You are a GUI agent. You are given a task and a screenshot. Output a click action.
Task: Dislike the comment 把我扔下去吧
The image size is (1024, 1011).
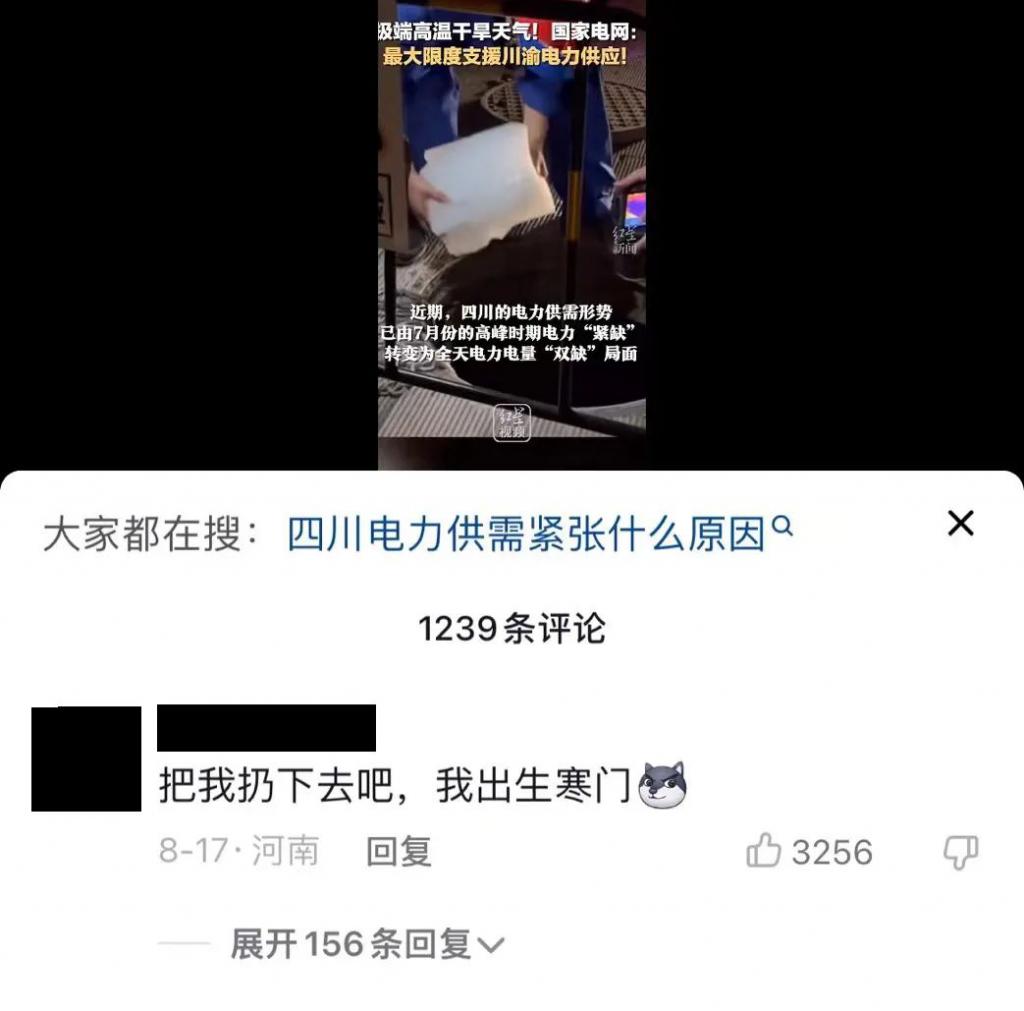(x=961, y=852)
